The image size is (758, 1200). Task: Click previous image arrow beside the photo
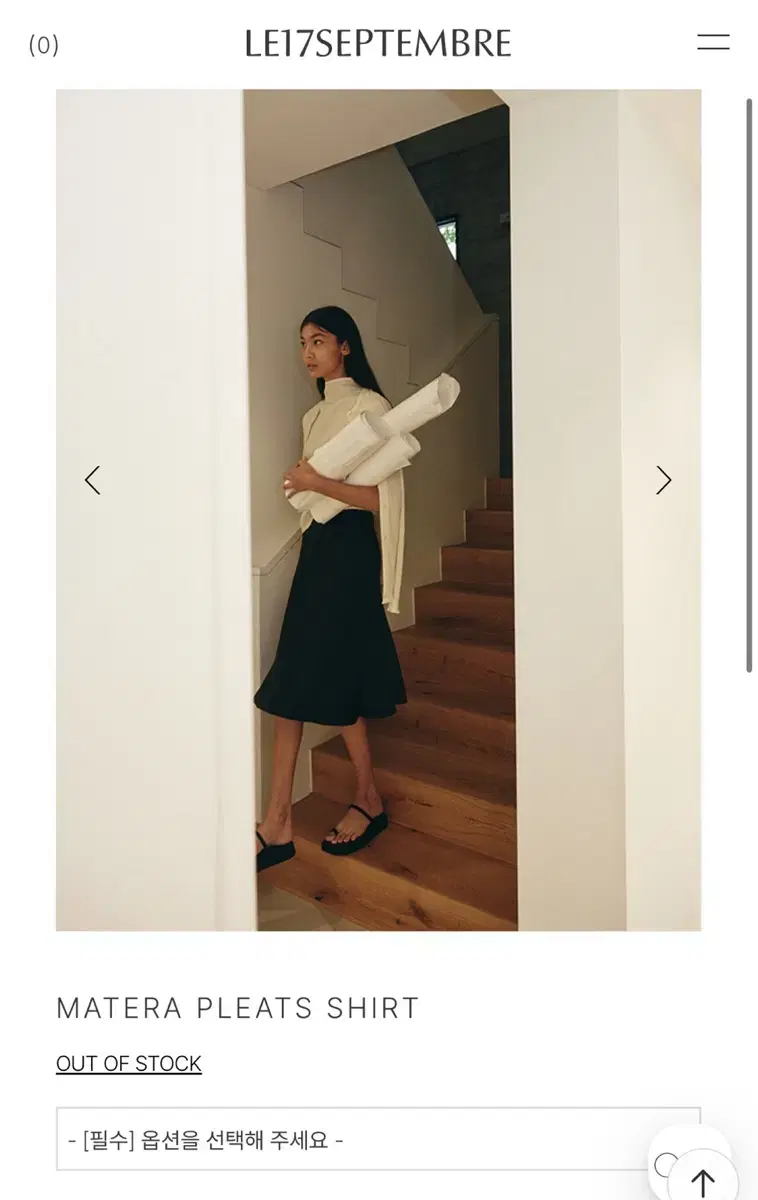(93, 480)
